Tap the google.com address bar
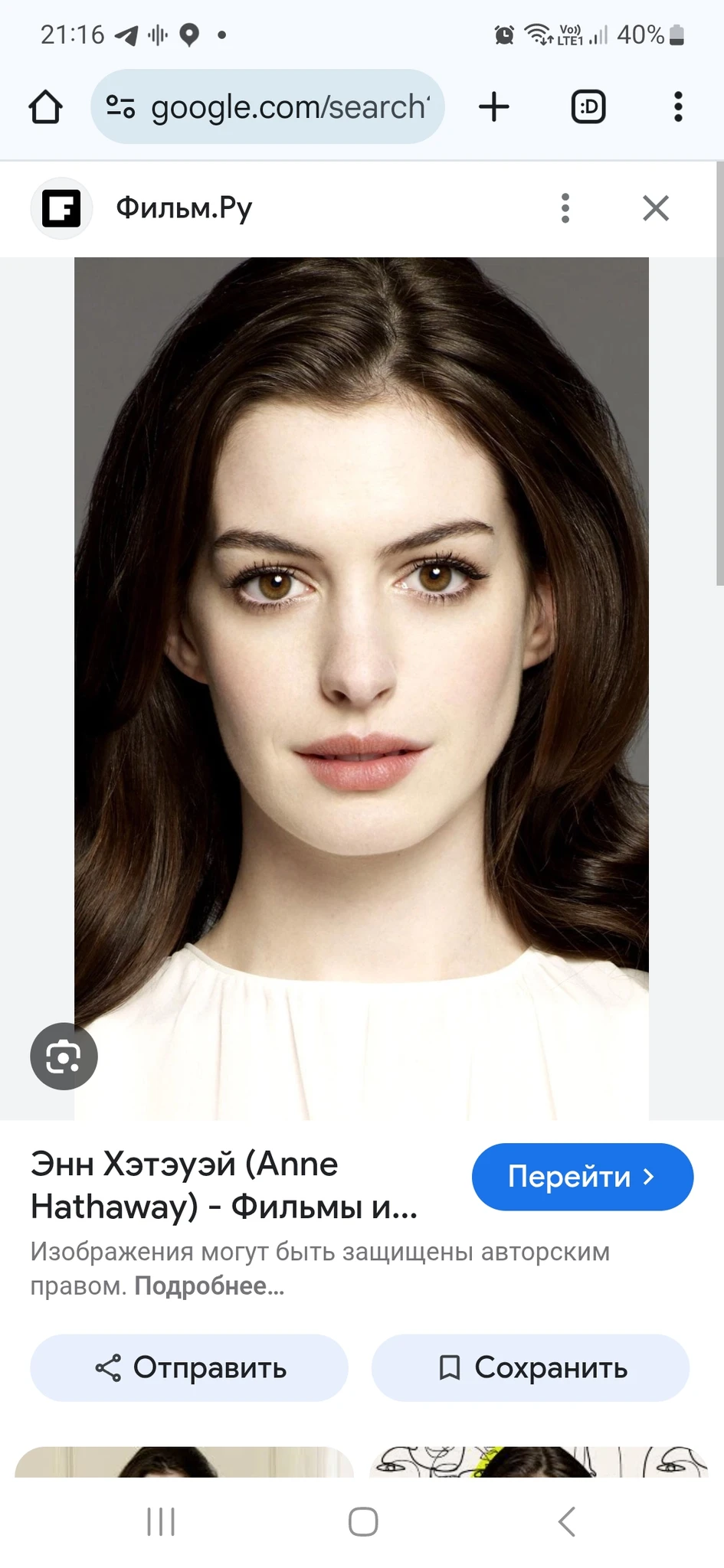The height and width of the screenshot is (1568, 724). click(x=267, y=106)
